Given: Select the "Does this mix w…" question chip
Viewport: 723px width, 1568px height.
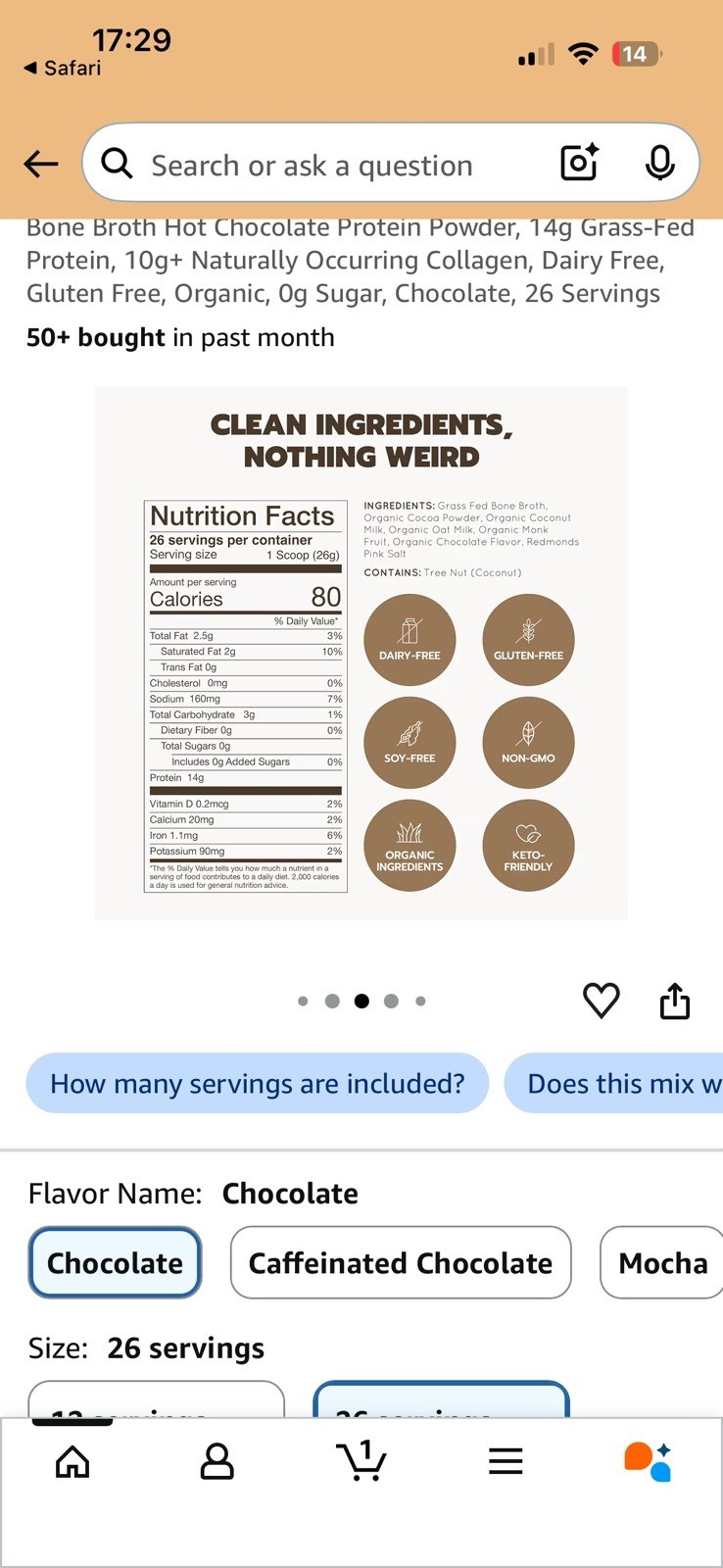Looking at the screenshot, I should click(613, 1084).
